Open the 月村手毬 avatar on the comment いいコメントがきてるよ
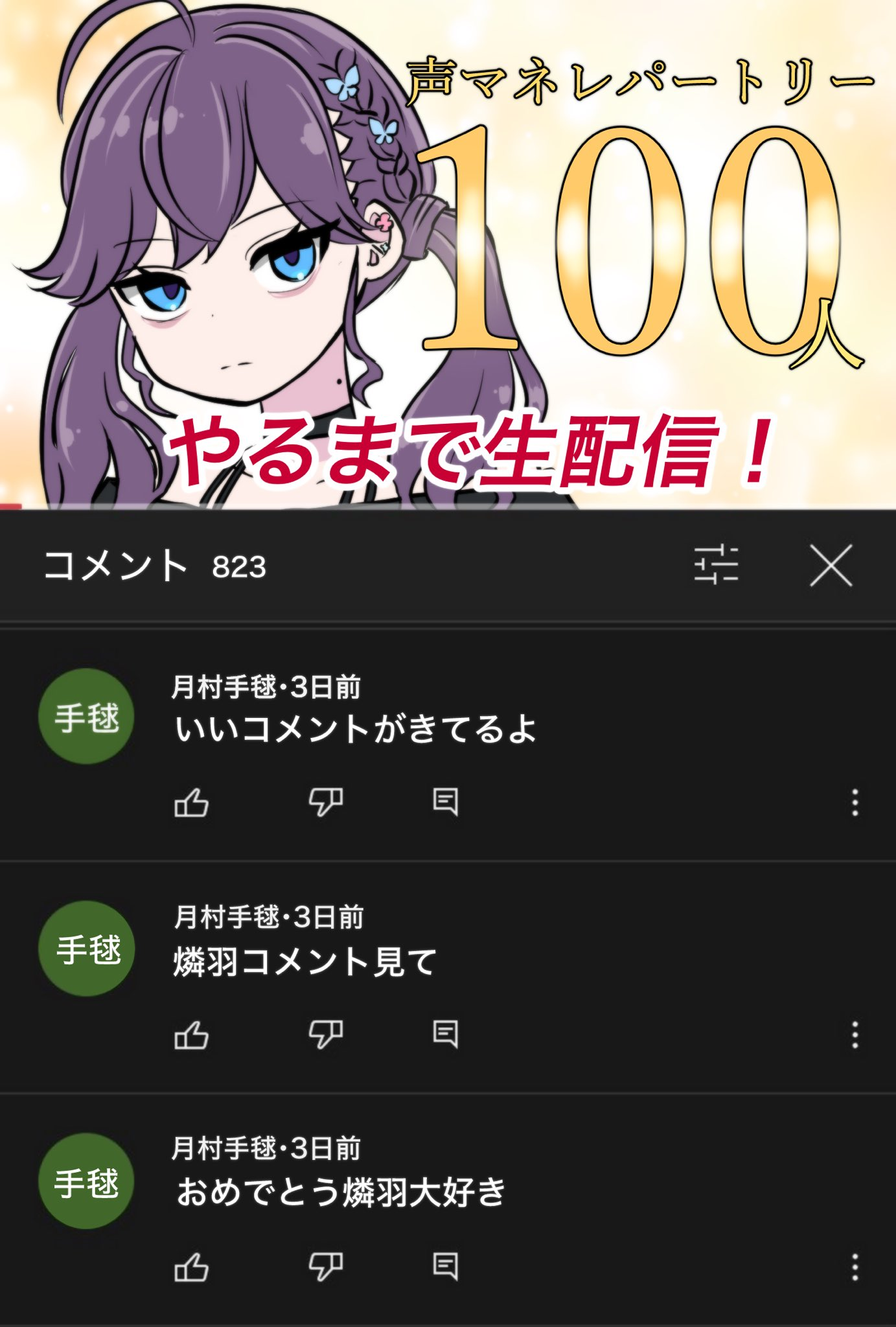Viewport: 896px width, 1327px height. (86, 717)
